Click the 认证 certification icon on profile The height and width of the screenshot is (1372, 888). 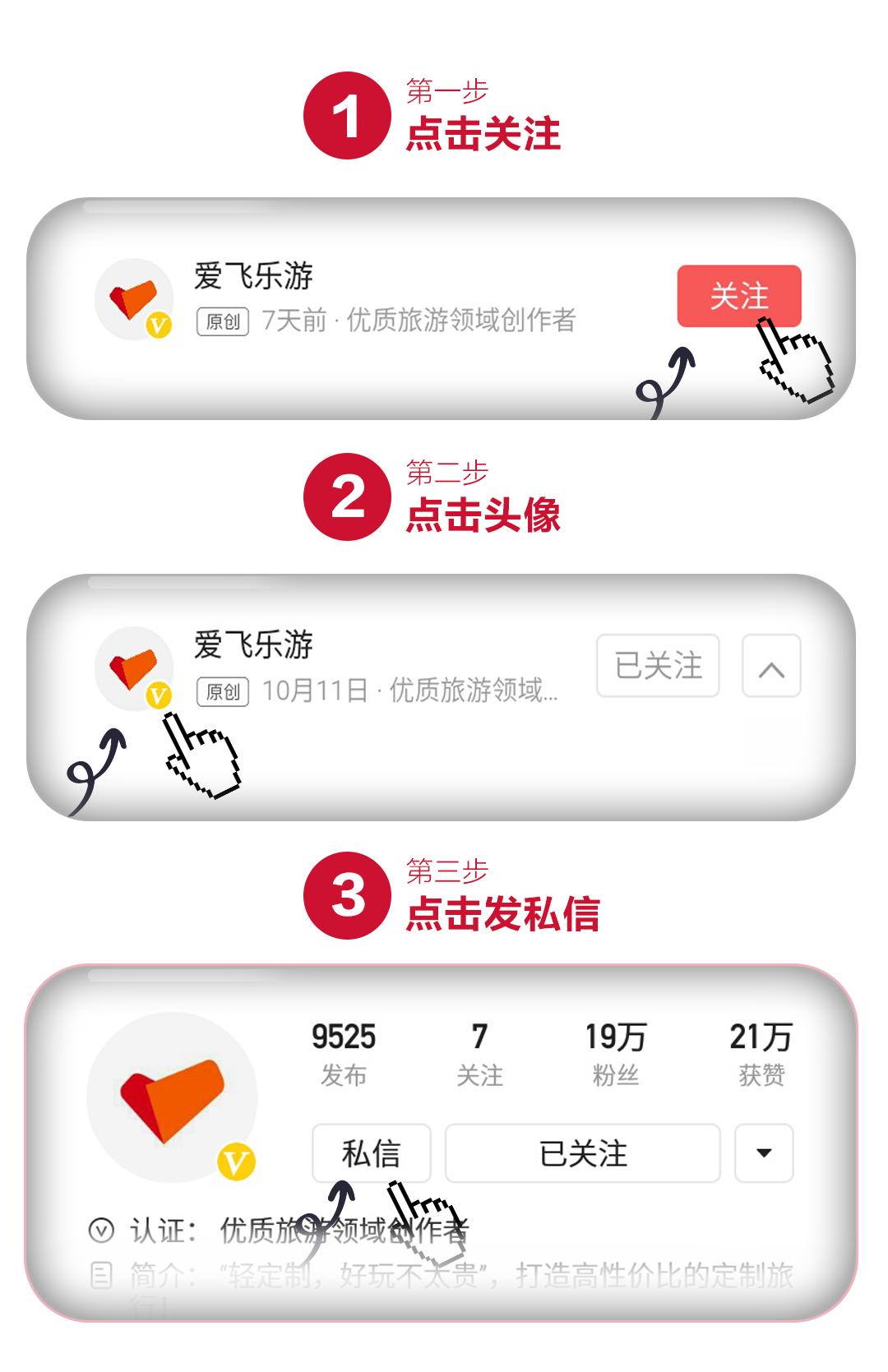pyautogui.click(x=101, y=1228)
